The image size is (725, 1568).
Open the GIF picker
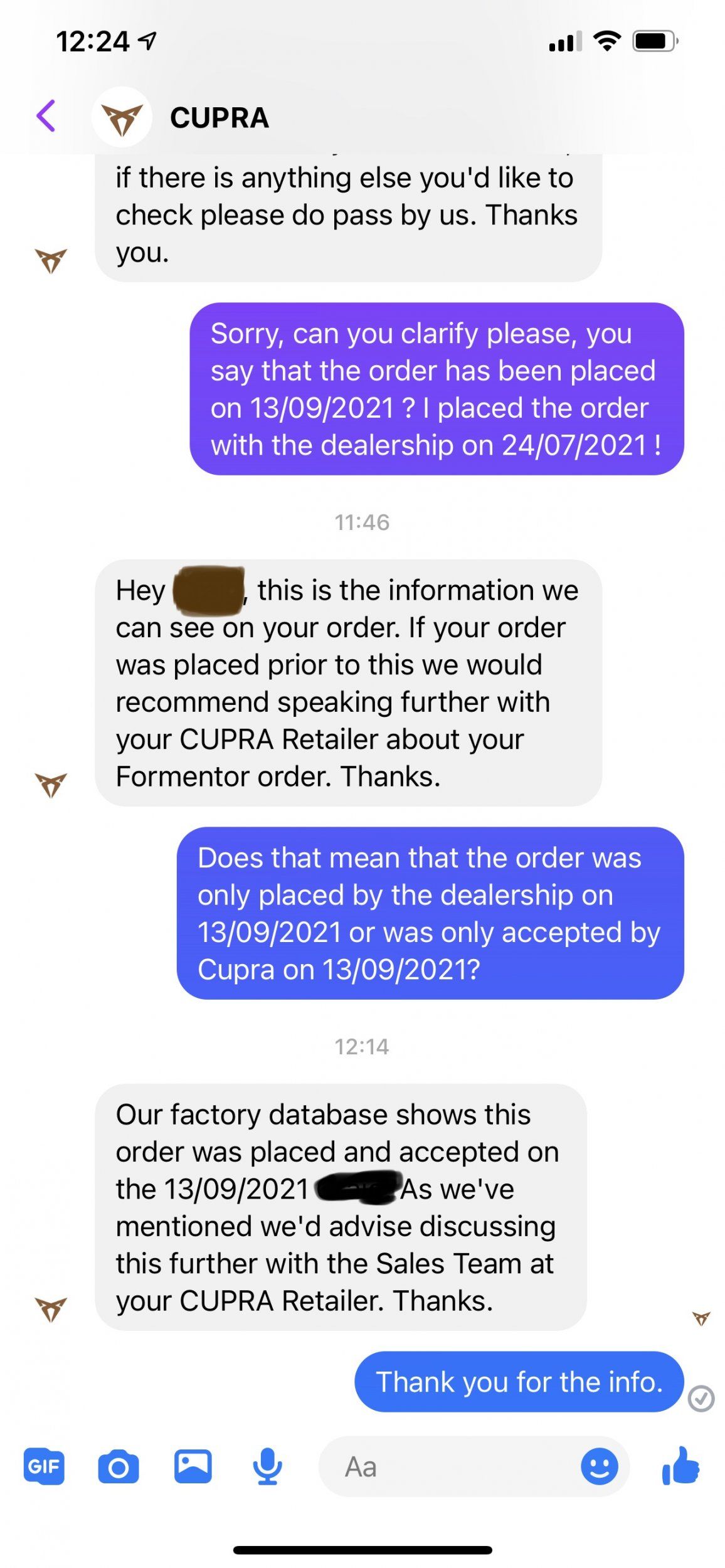pyautogui.click(x=44, y=1467)
